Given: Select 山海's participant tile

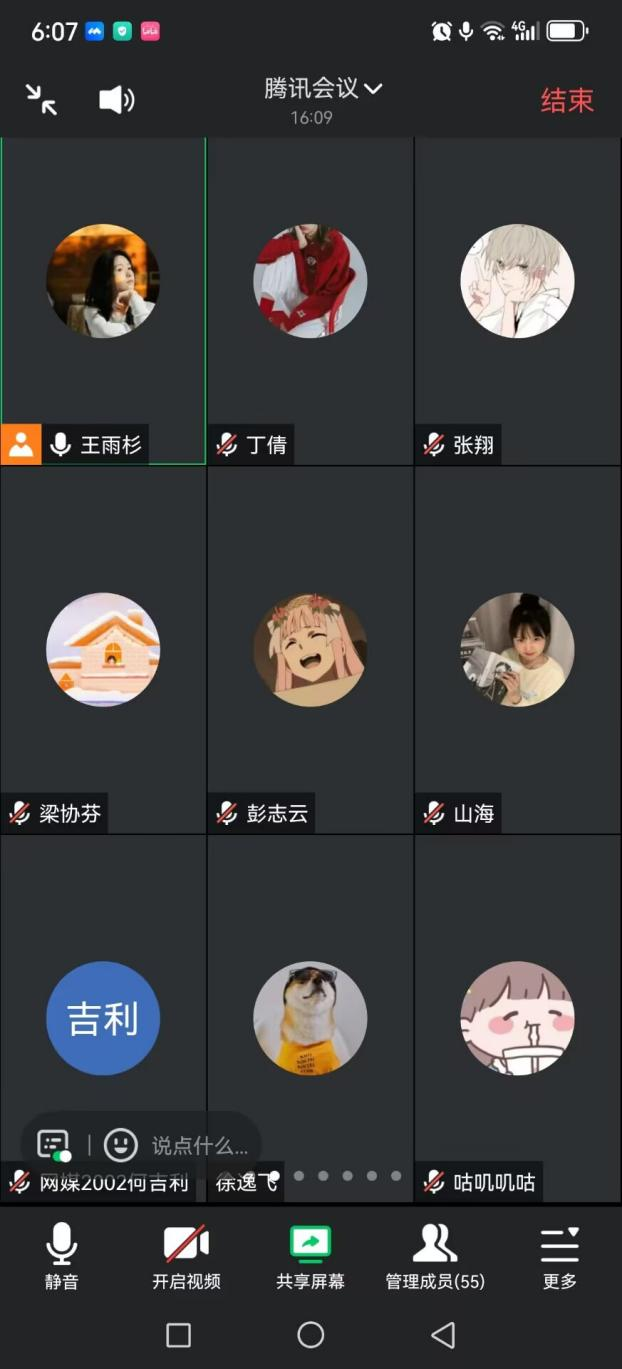Looking at the screenshot, I should tap(517, 650).
